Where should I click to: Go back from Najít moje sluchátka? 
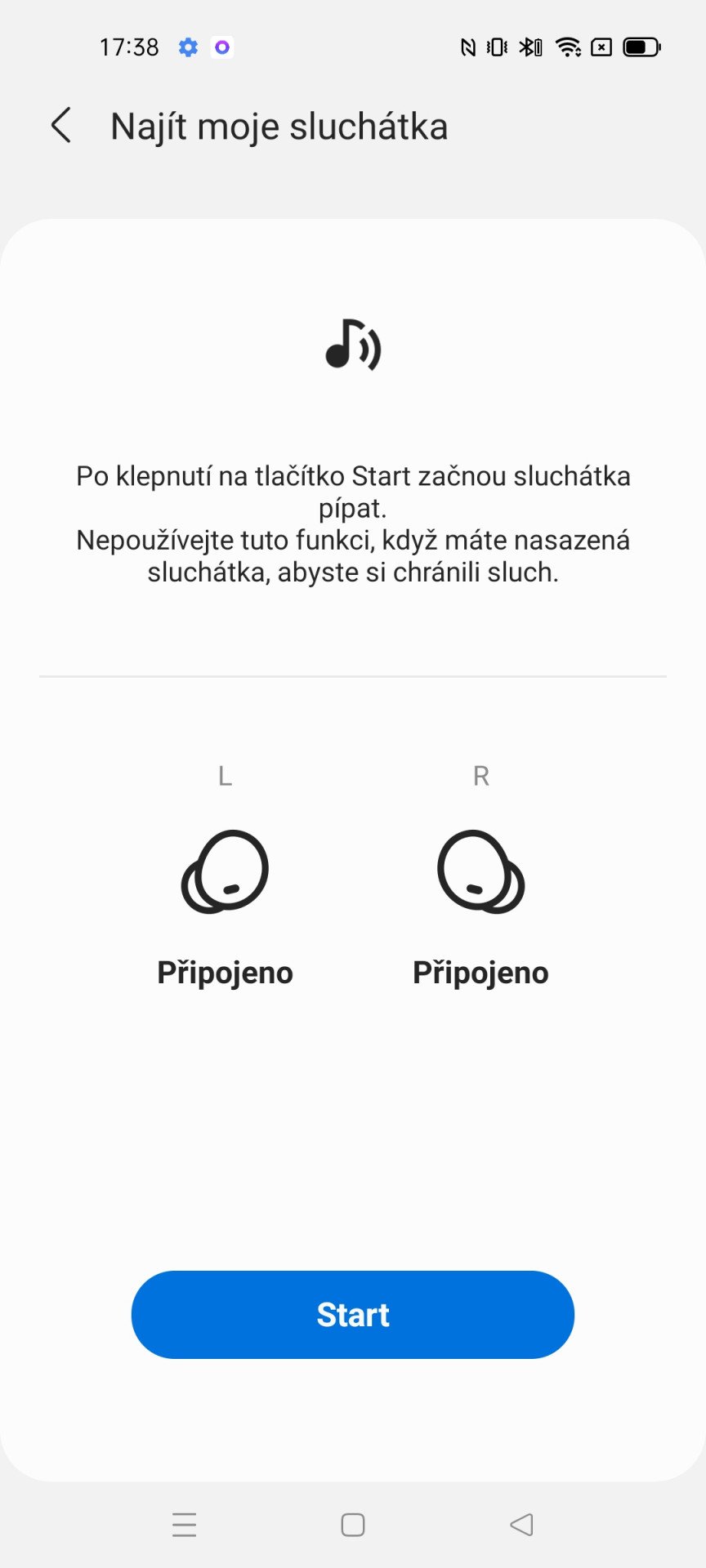61,126
